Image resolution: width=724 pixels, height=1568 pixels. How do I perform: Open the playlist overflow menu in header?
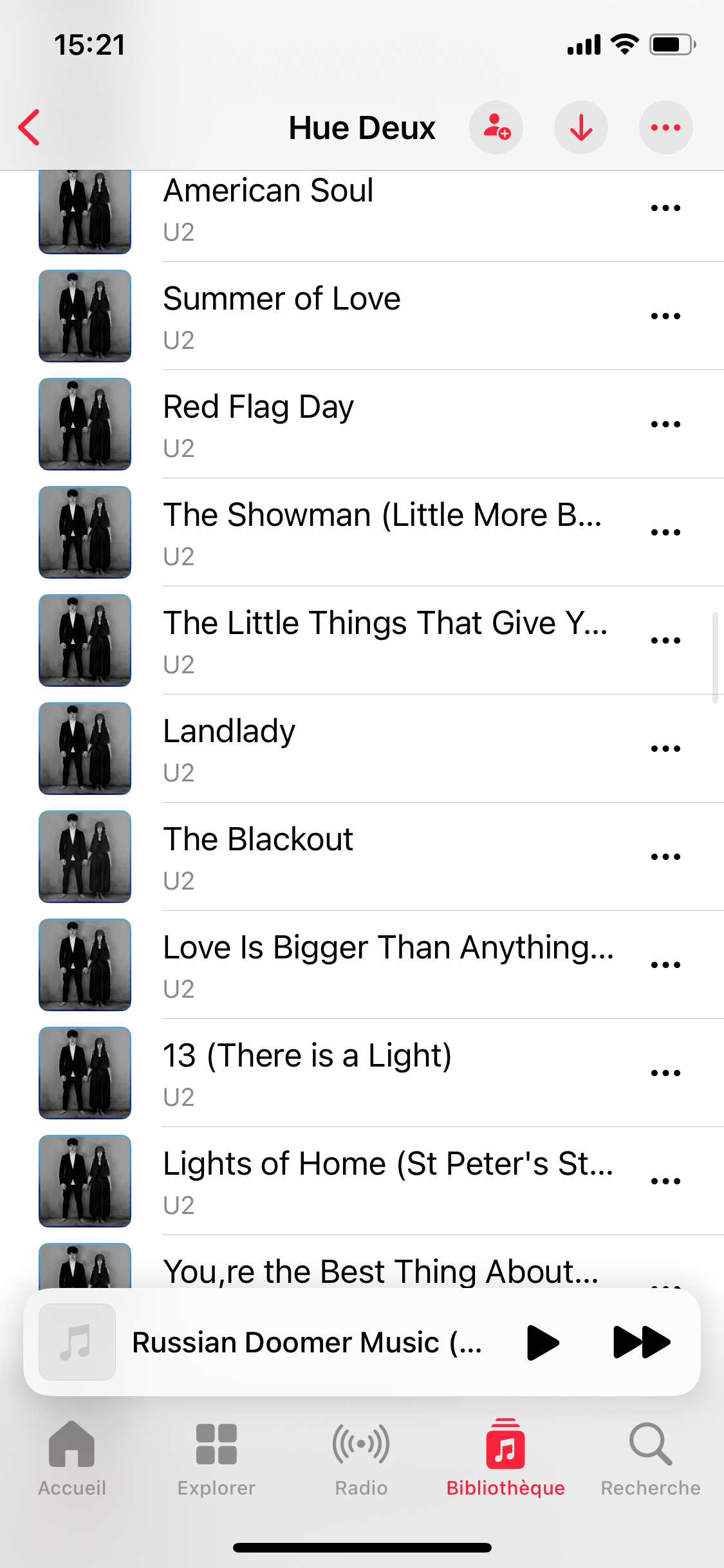(x=666, y=127)
